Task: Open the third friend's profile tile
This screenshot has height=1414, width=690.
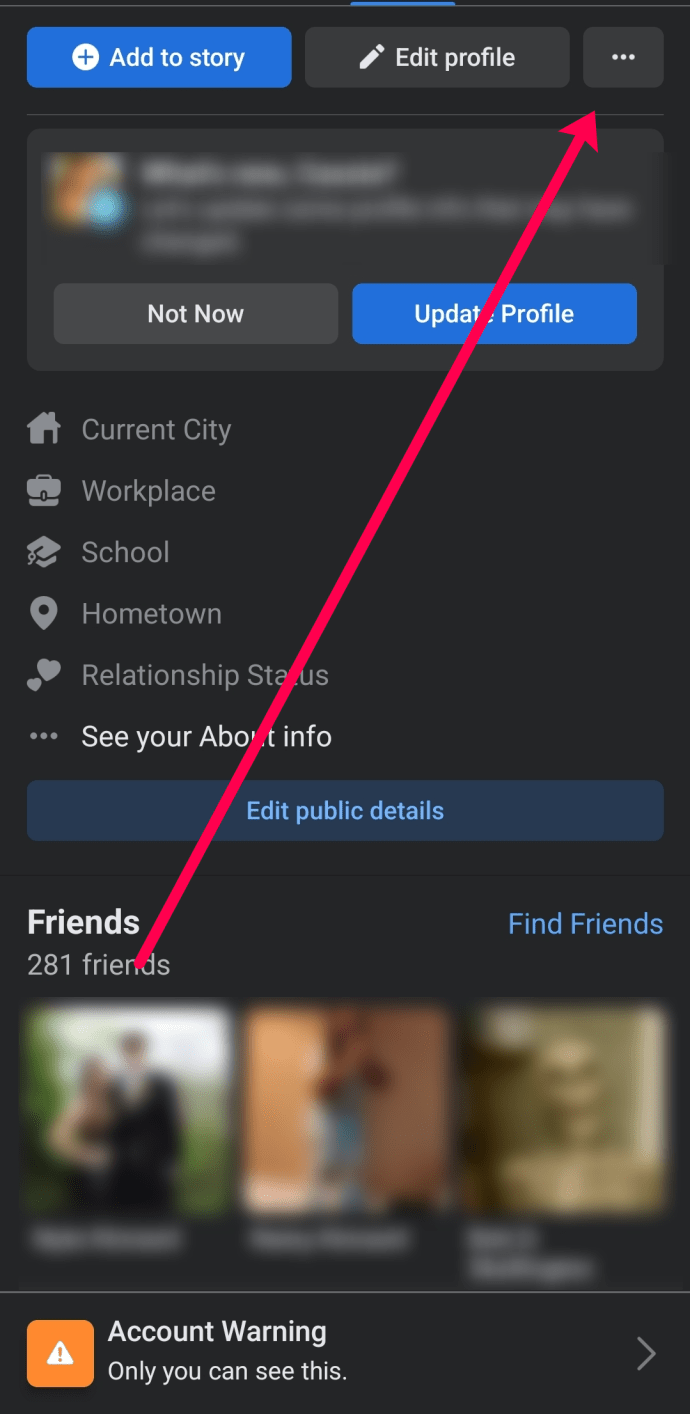Action: tap(565, 1110)
